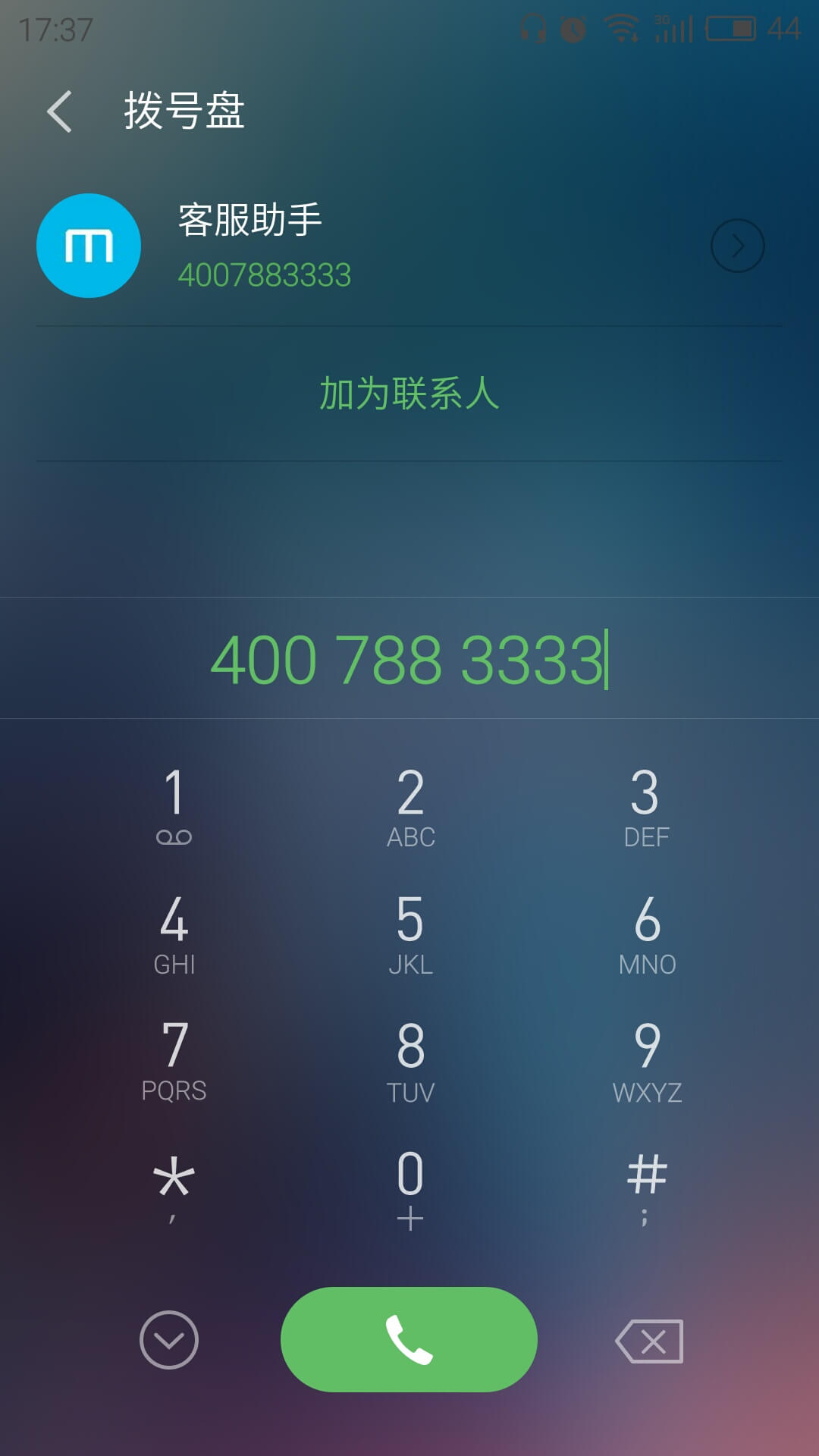Viewport: 819px width, 1456px height.
Task: Go back from the dial pad screen
Action: tap(59, 111)
